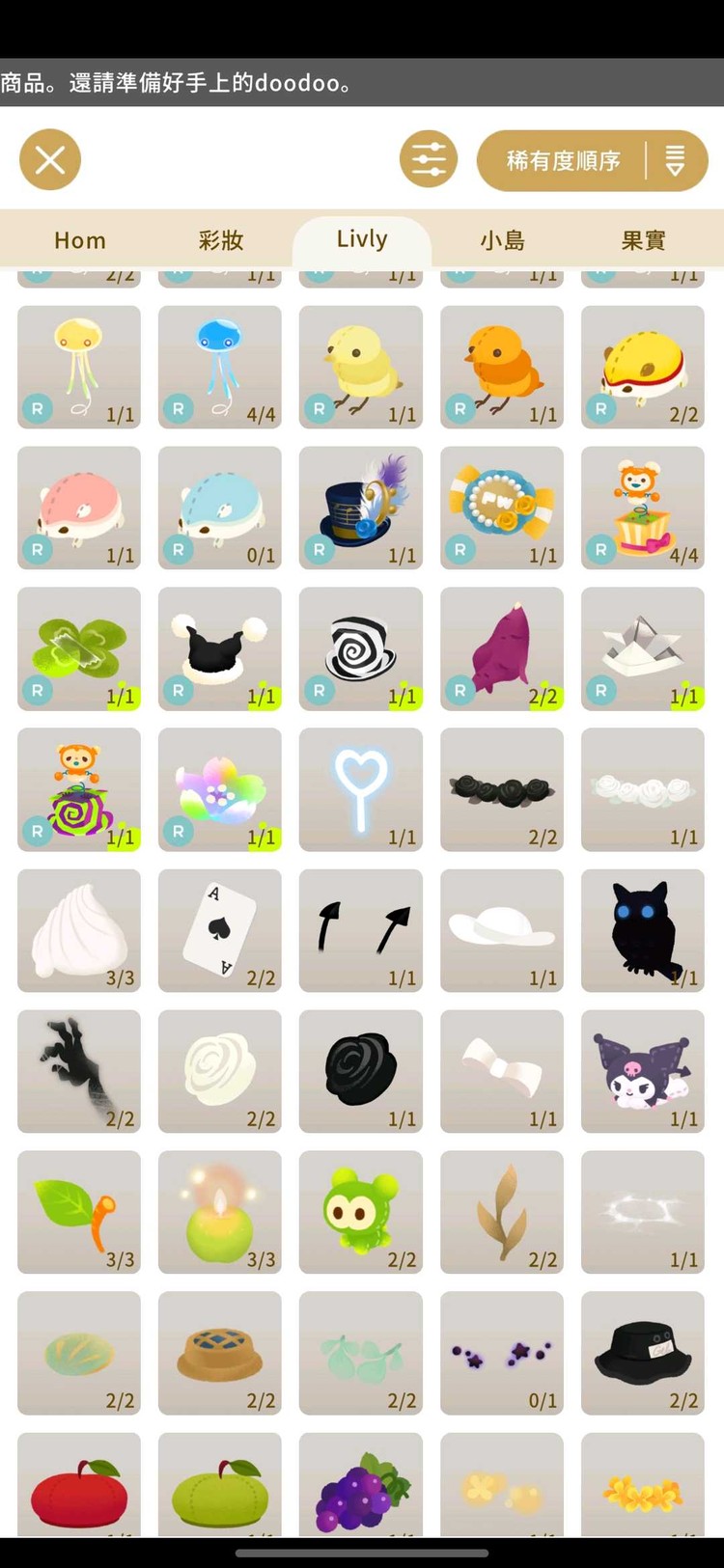Pick the purple sweet potato item
The height and width of the screenshot is (1568, 724).
click(502, 648)
